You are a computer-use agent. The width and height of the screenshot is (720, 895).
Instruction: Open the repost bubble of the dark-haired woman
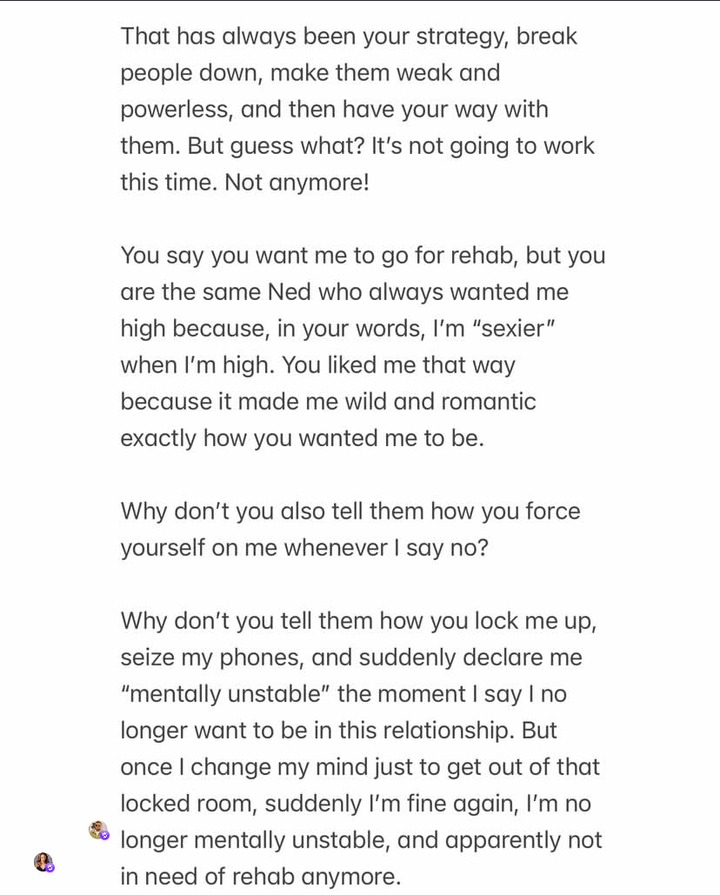pyautogui.click(x=43, y=862)
